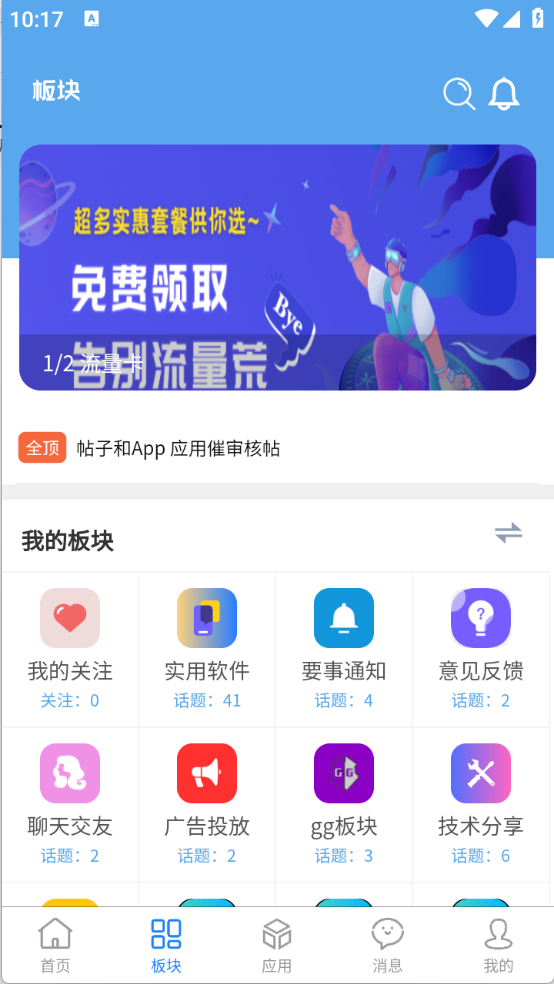Open the gg板块 board
554x984 pixels.
point(344,805)
